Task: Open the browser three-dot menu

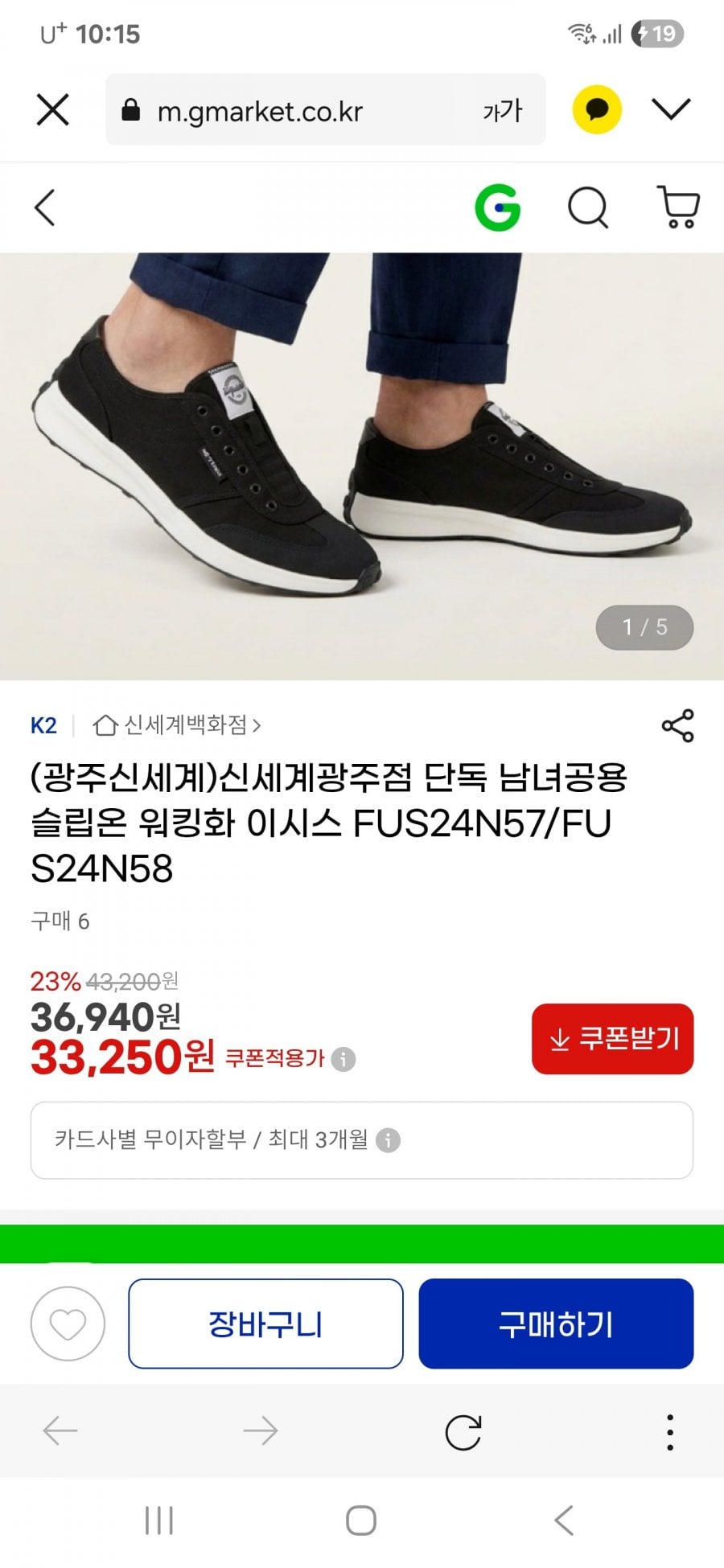Action: (x=669, y=1431)
